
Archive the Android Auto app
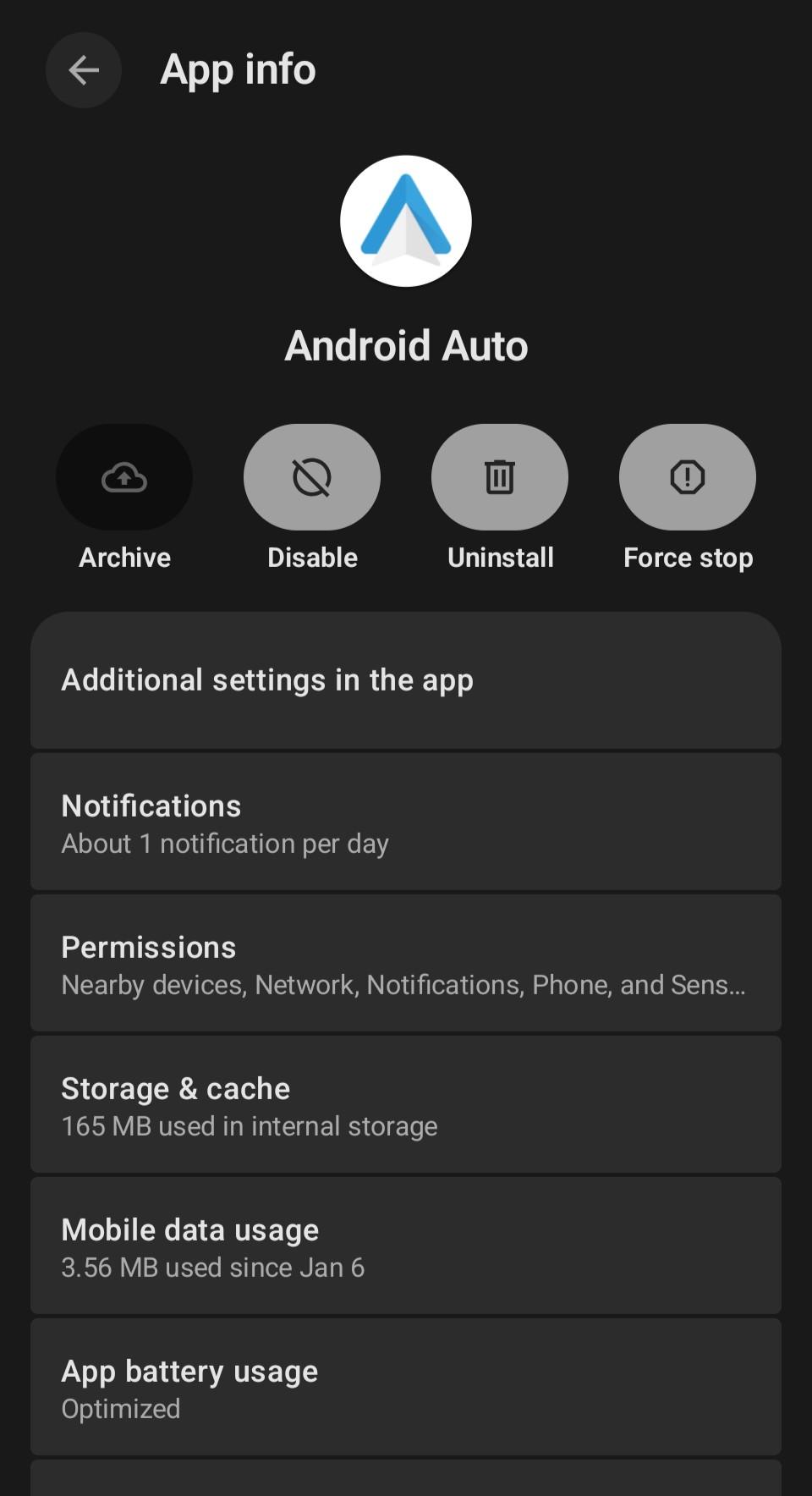[x=124, y=478]
